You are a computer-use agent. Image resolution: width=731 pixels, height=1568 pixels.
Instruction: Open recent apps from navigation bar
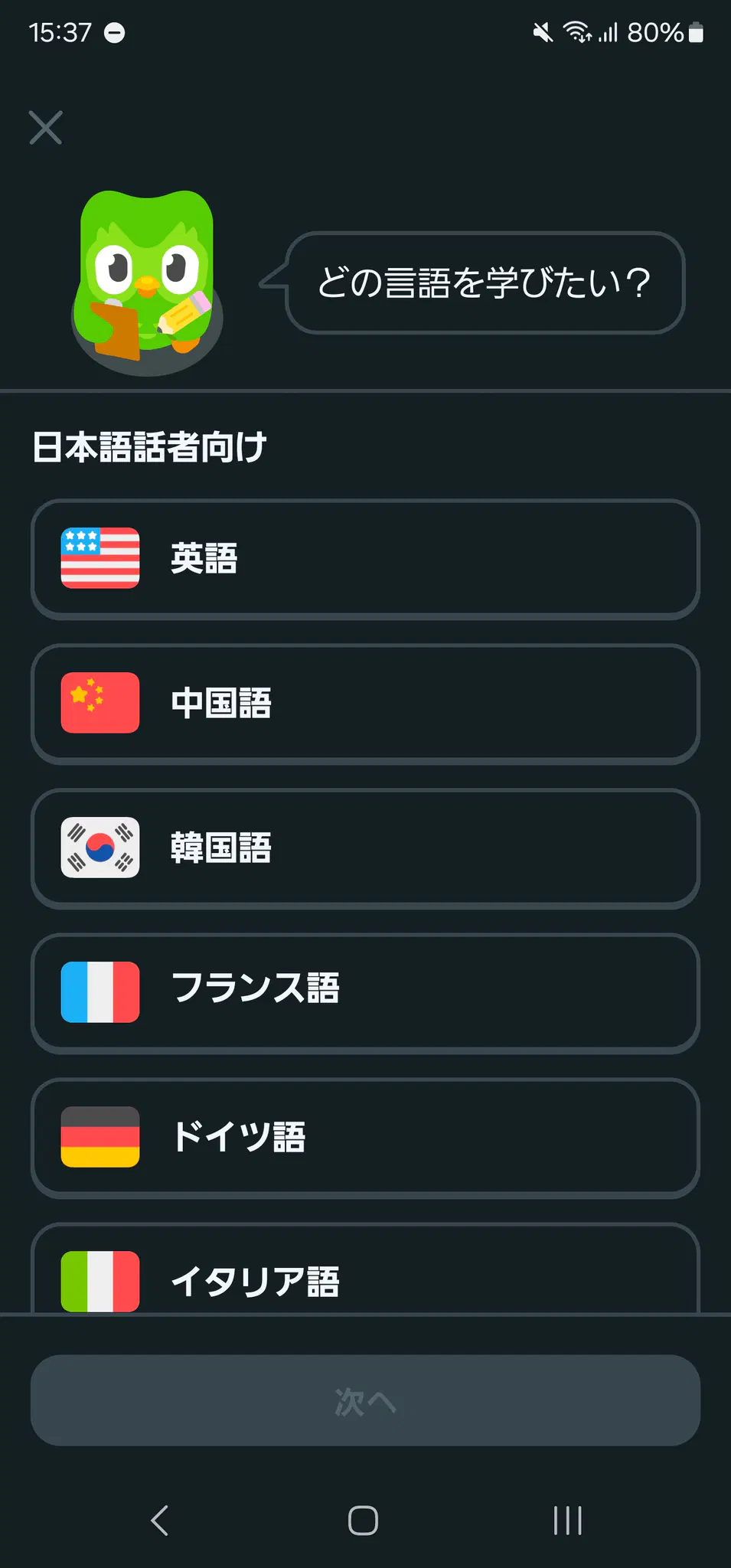click(568, 1521)
